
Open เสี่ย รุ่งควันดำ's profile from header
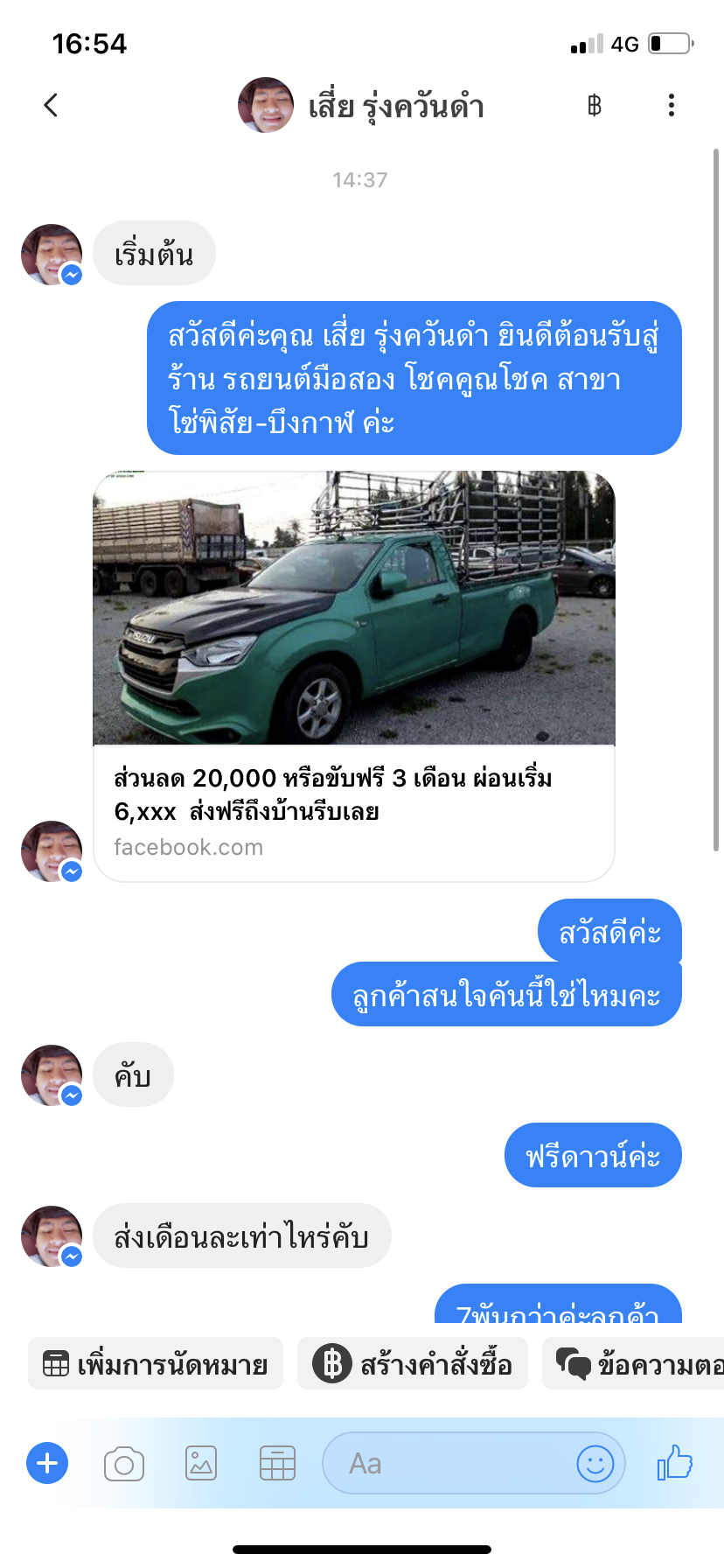pos(361,106)
